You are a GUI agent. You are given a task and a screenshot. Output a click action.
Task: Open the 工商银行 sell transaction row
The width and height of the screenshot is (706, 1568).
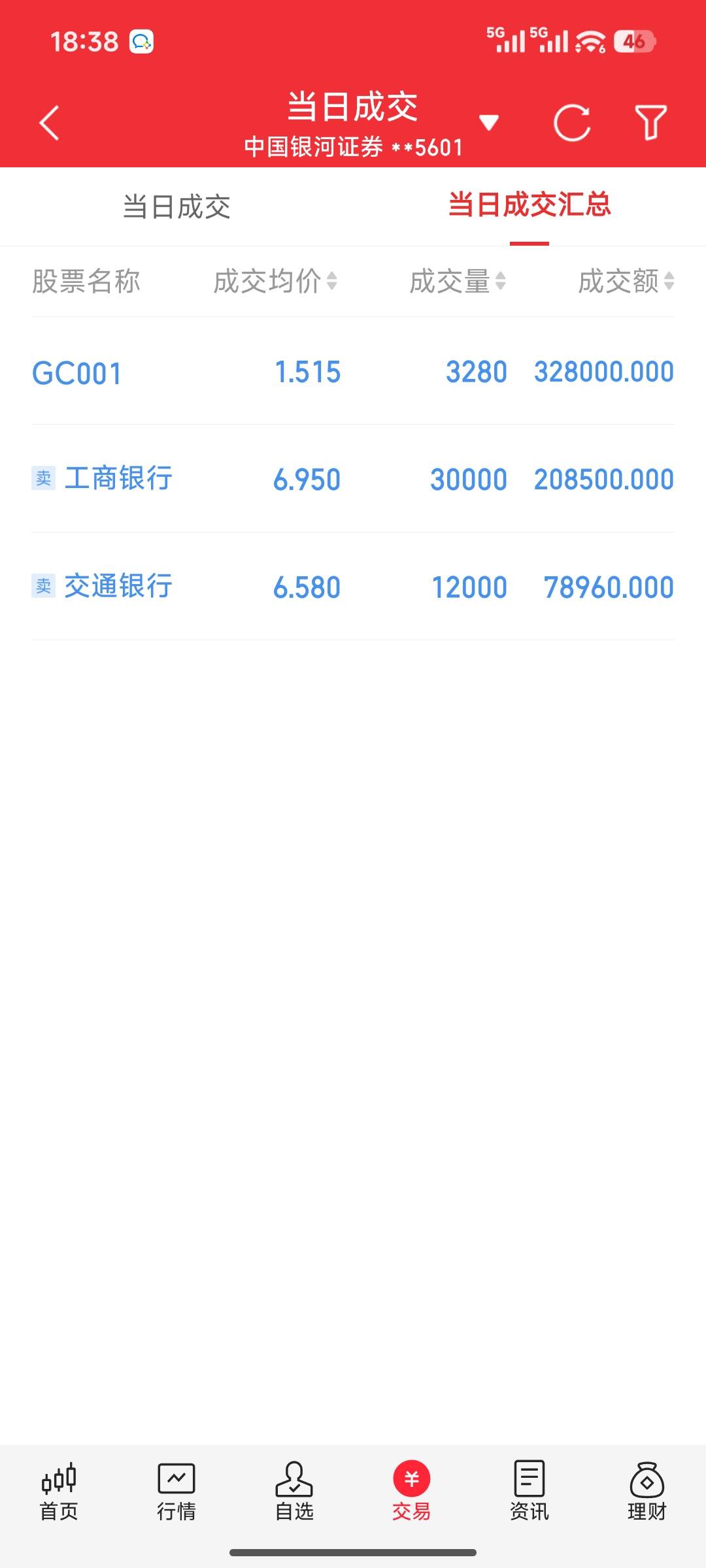pyautogui.click(x=353, y=479)
